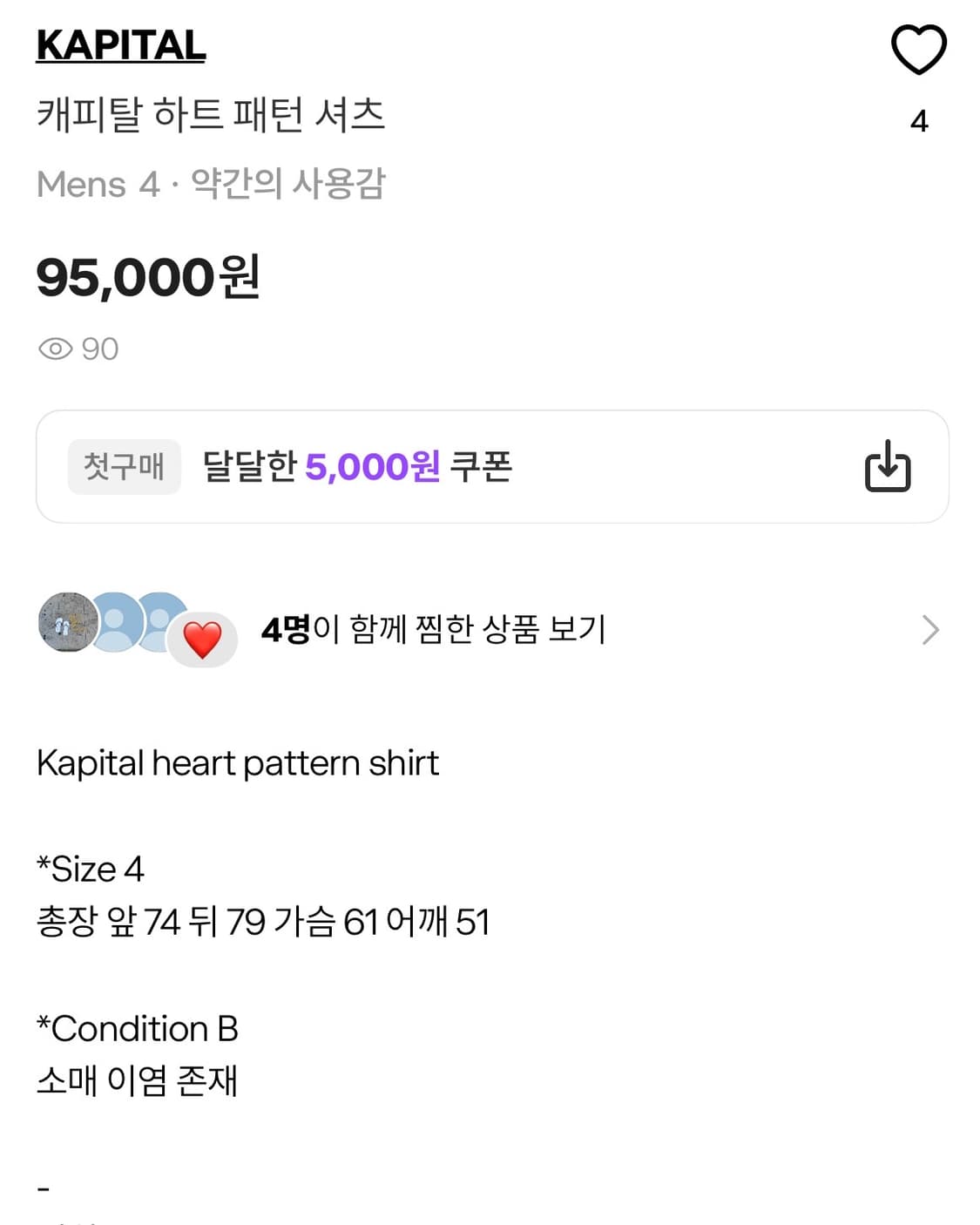Click the like count 4 under the heart

click(x=921, y=120)
